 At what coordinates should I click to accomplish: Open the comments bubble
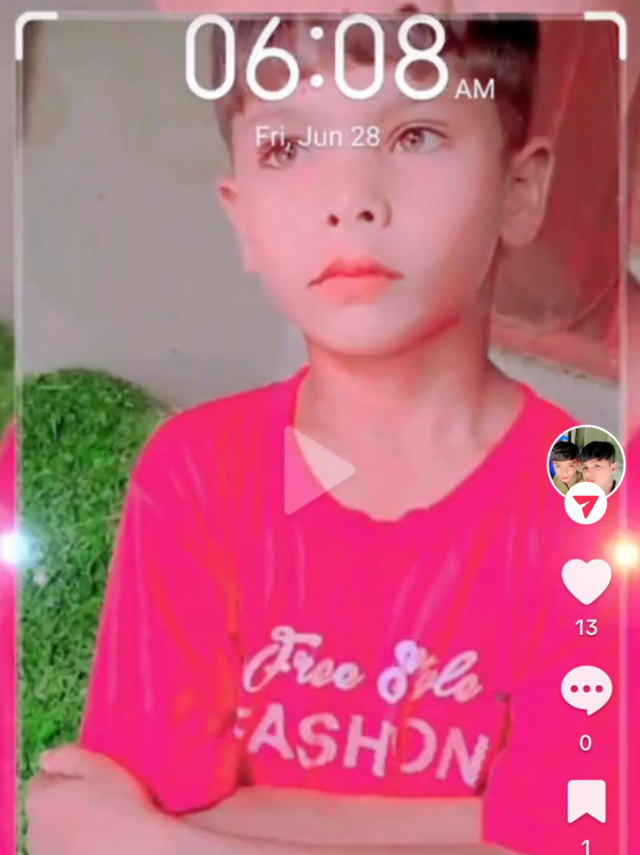(x=586, y=690)
